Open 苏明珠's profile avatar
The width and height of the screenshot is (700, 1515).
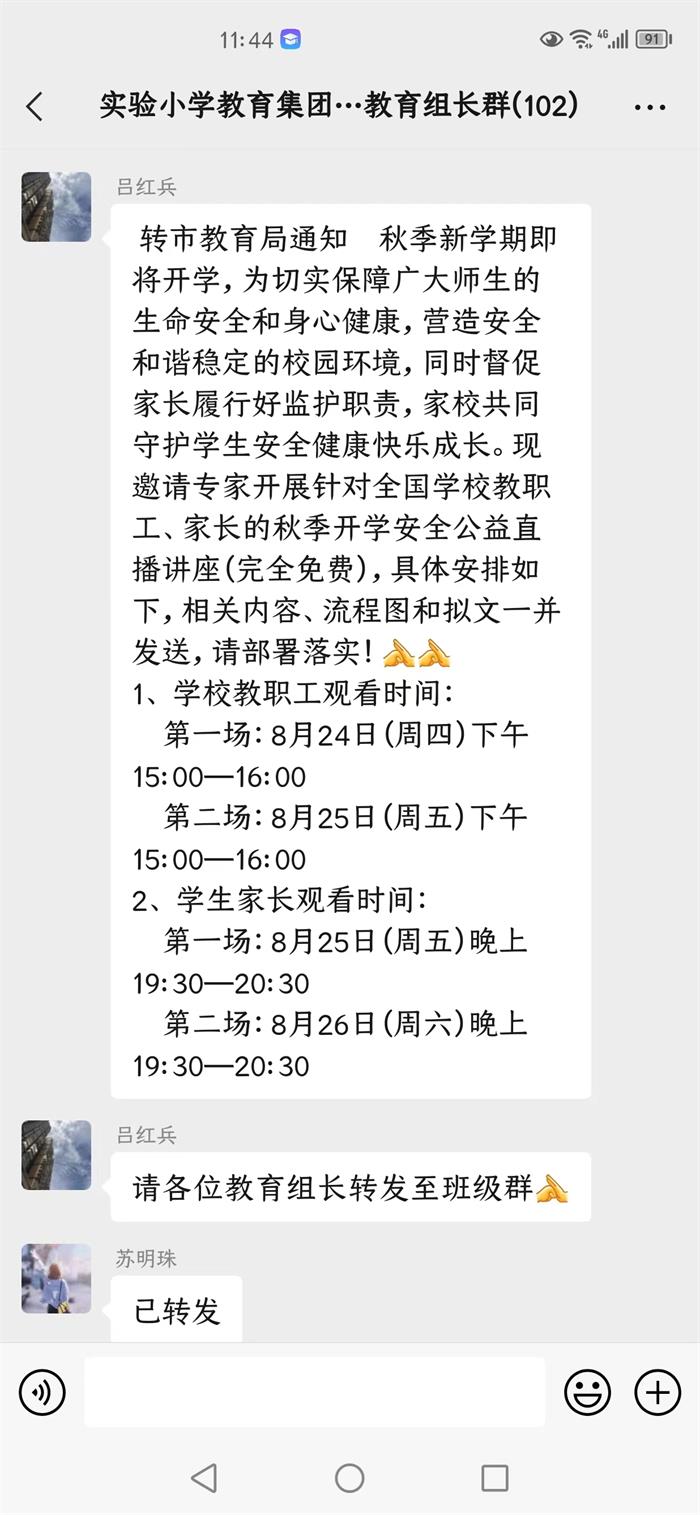pyautogui.click(x=56, y=1278)
